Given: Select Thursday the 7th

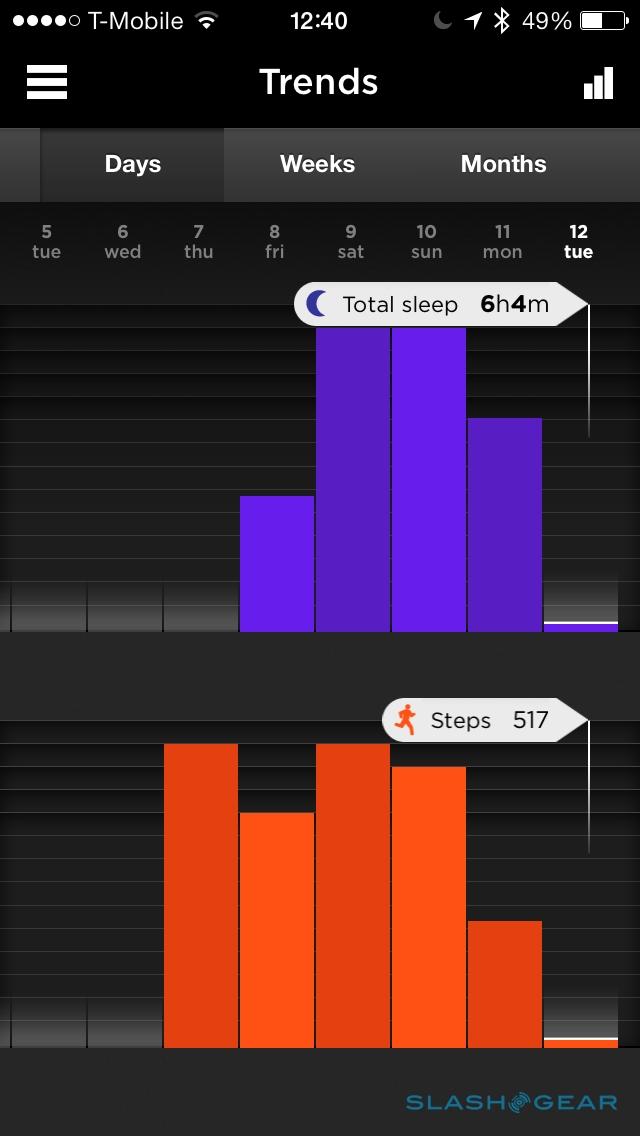Looking at the screenshot, I should coord(199,242).
